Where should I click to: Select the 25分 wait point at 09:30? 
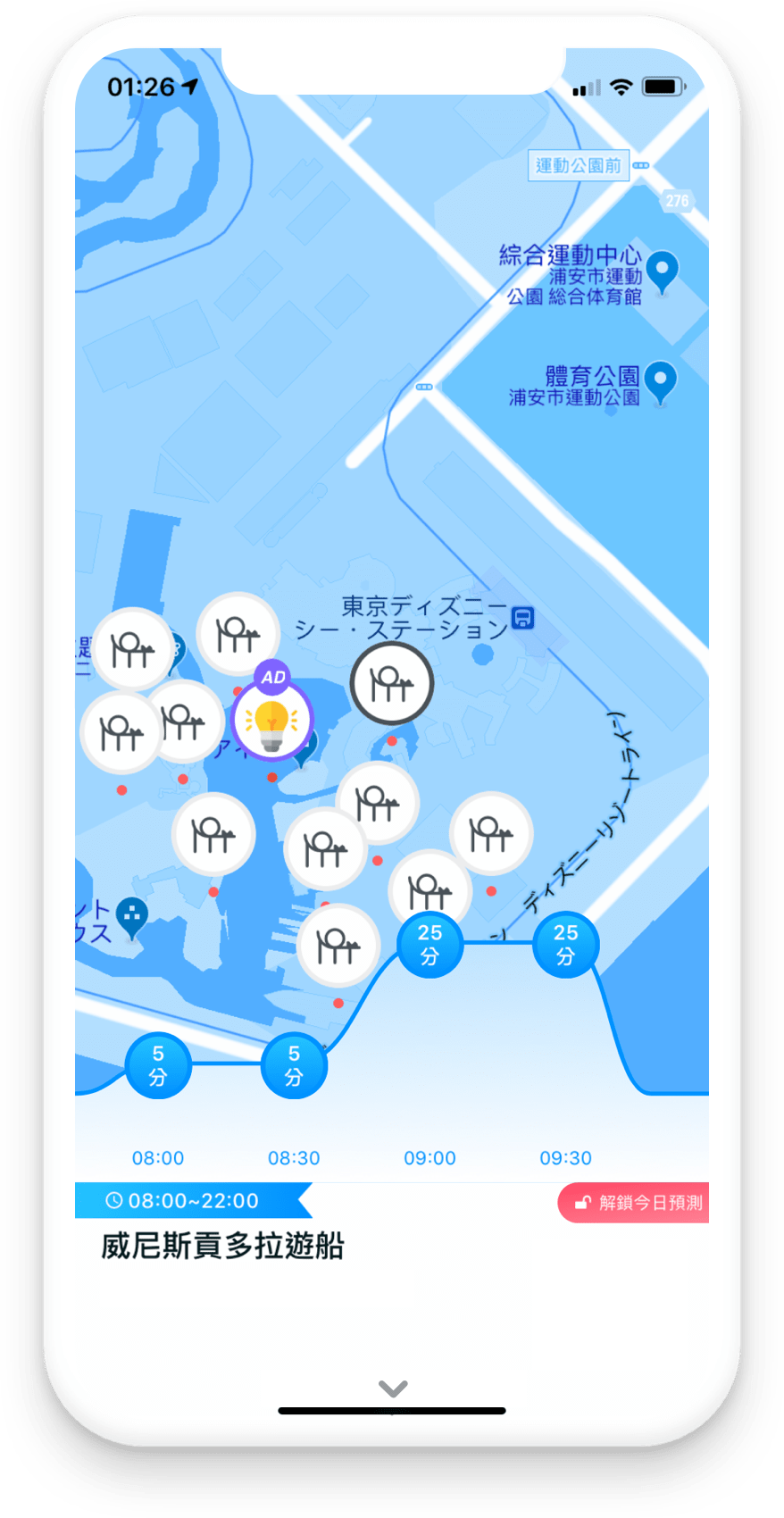[x=565, y=944]
